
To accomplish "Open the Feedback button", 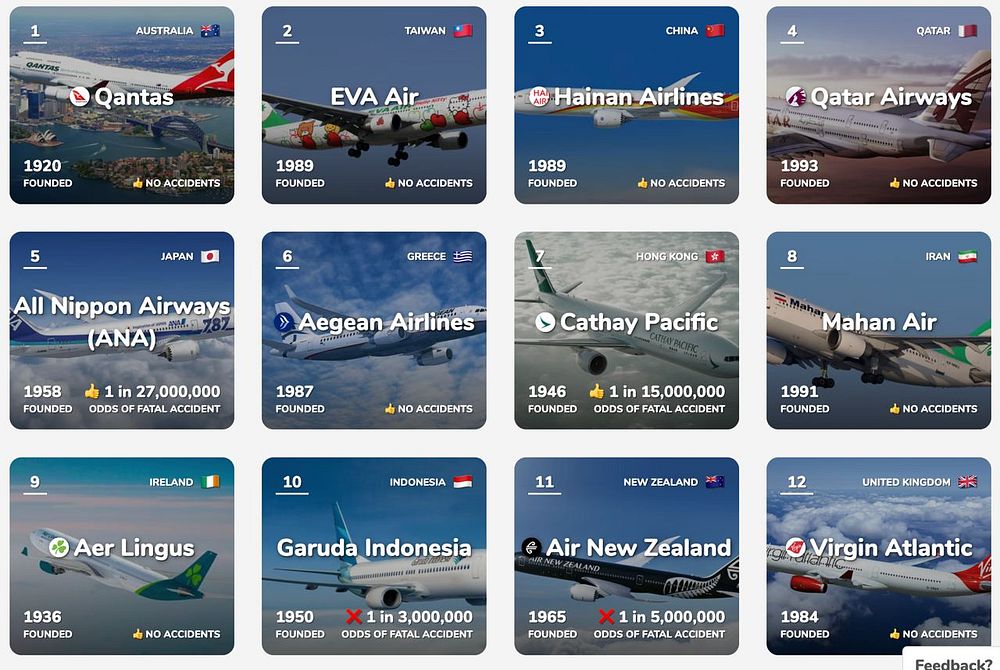I will coord(953,662).
